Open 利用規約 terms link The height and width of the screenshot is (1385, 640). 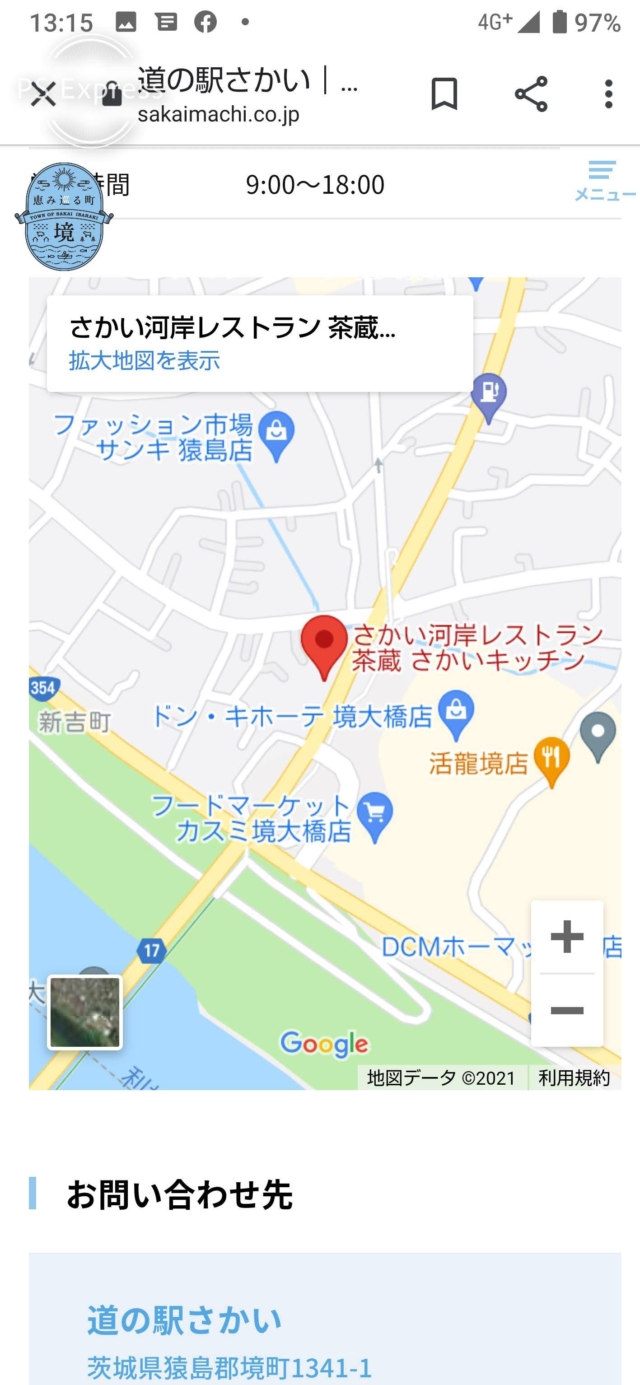[574, 1077]
